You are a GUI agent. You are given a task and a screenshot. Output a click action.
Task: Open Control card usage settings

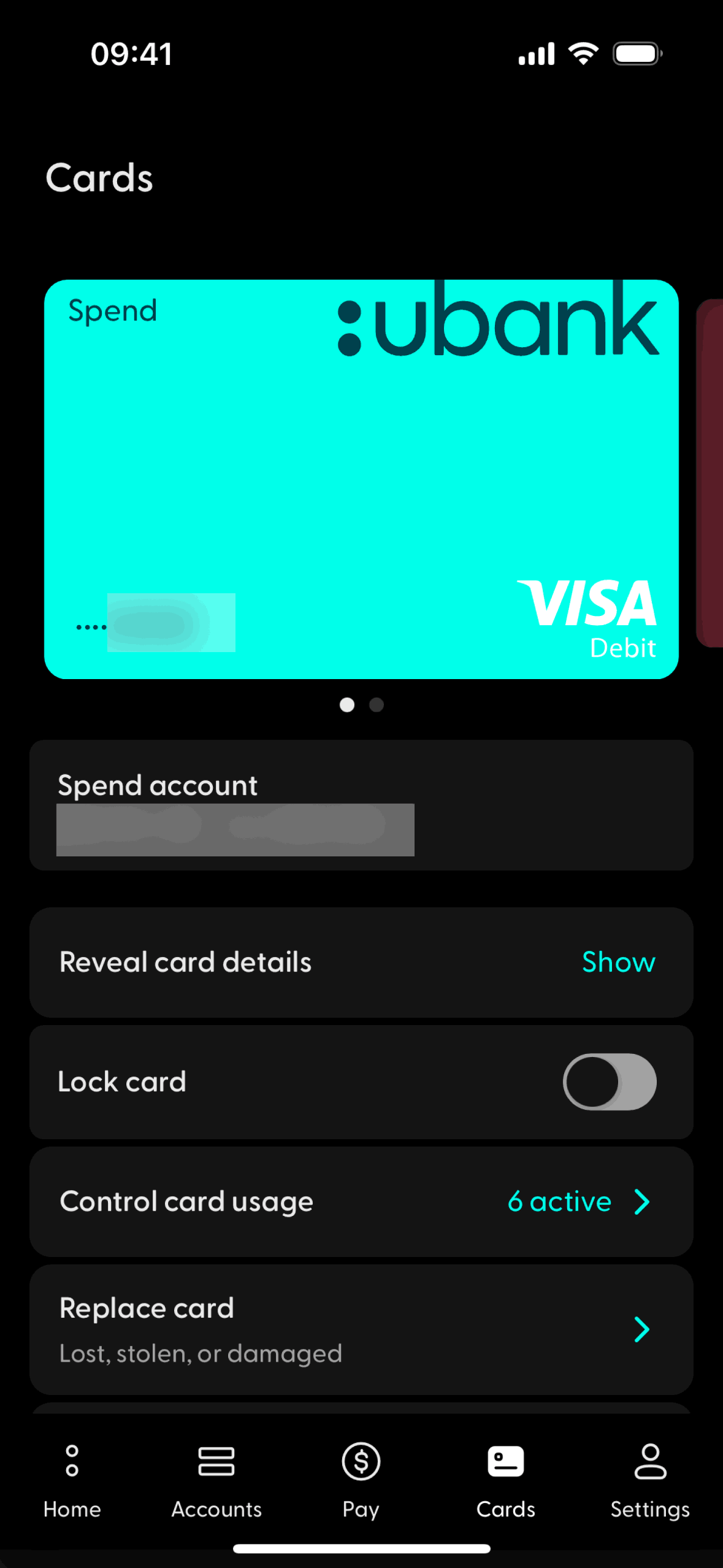click(361, 1201)
